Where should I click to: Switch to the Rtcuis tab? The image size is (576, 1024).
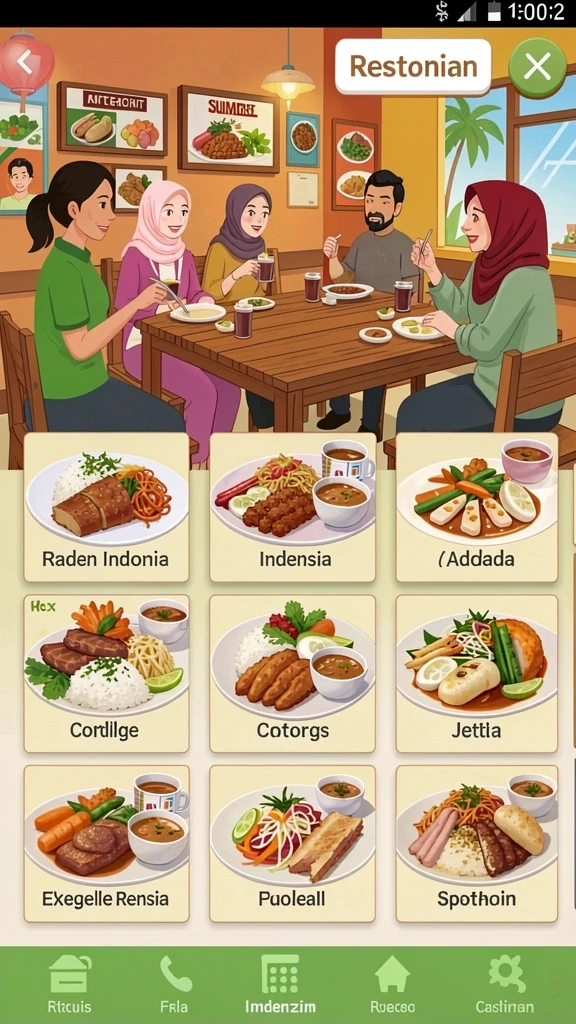point(69,985)
